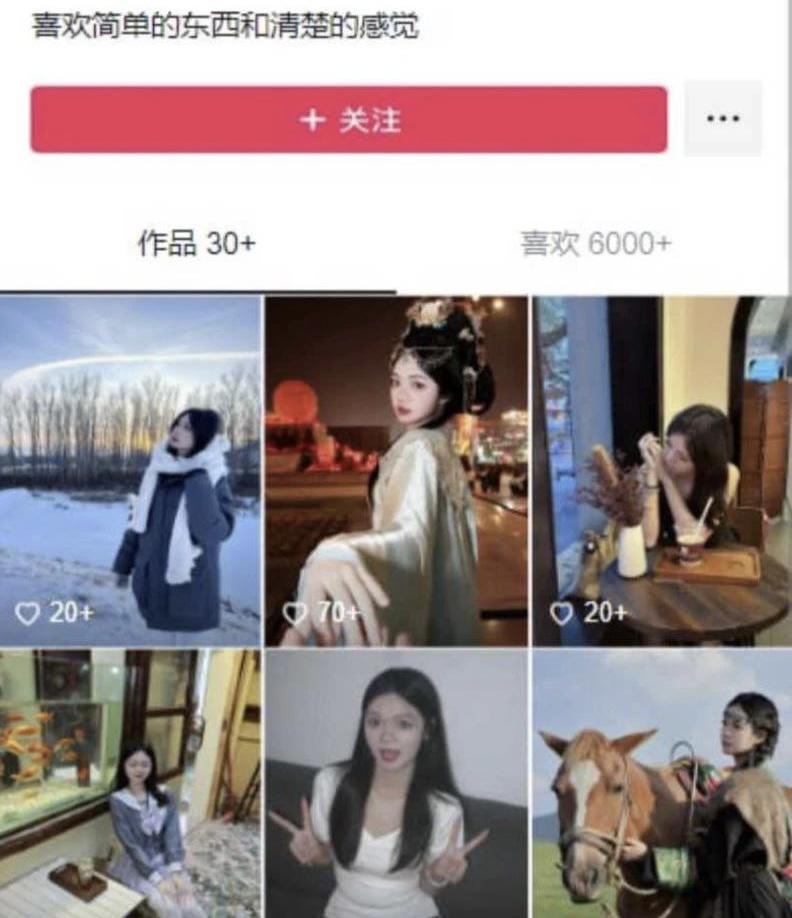Open the brown horse grassland post
Image resolution: width=792 pixels, height=918 pixels.
point(661,783)
